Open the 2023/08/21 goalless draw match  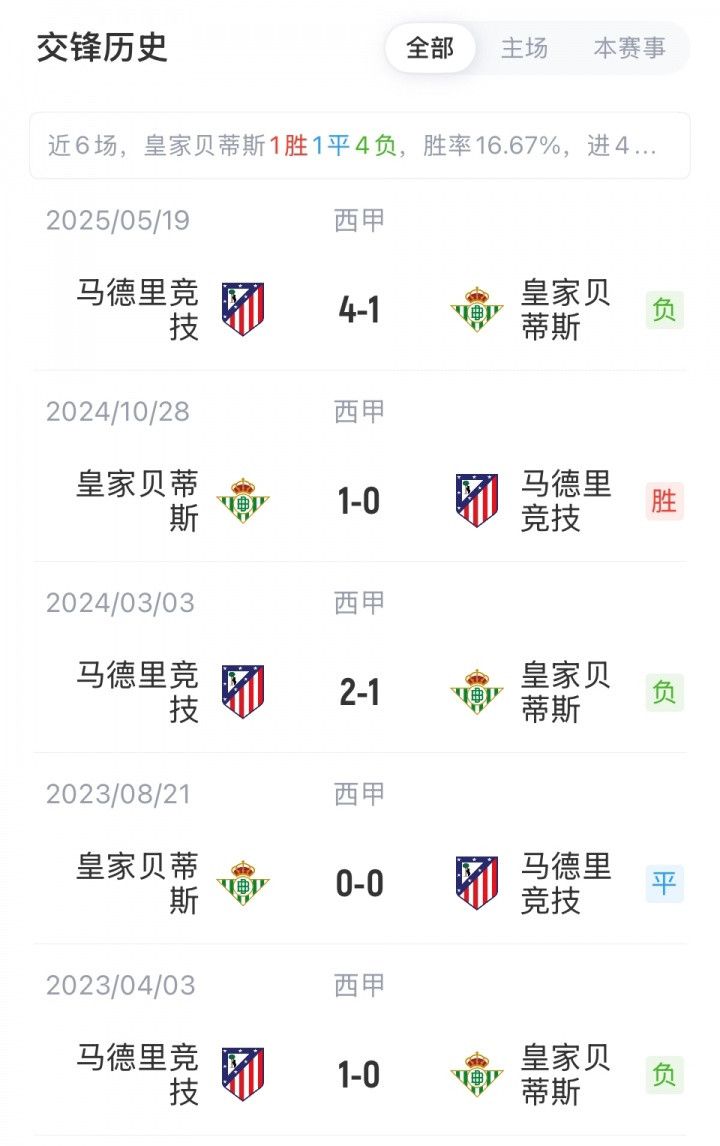pos(360,883)
